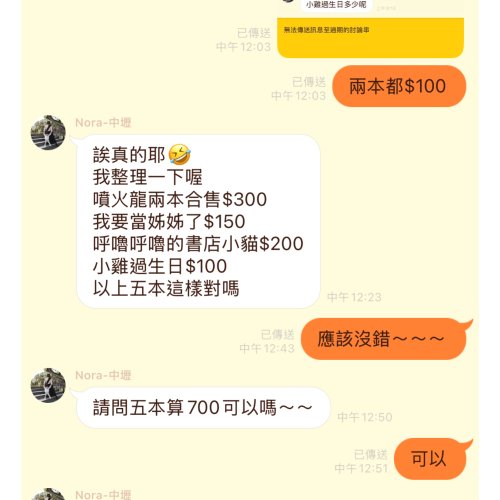500x500 pixels.
Task: Open Nora-中壢's avatar beside the 誒真的耶 message
Action: click(48, 132)
